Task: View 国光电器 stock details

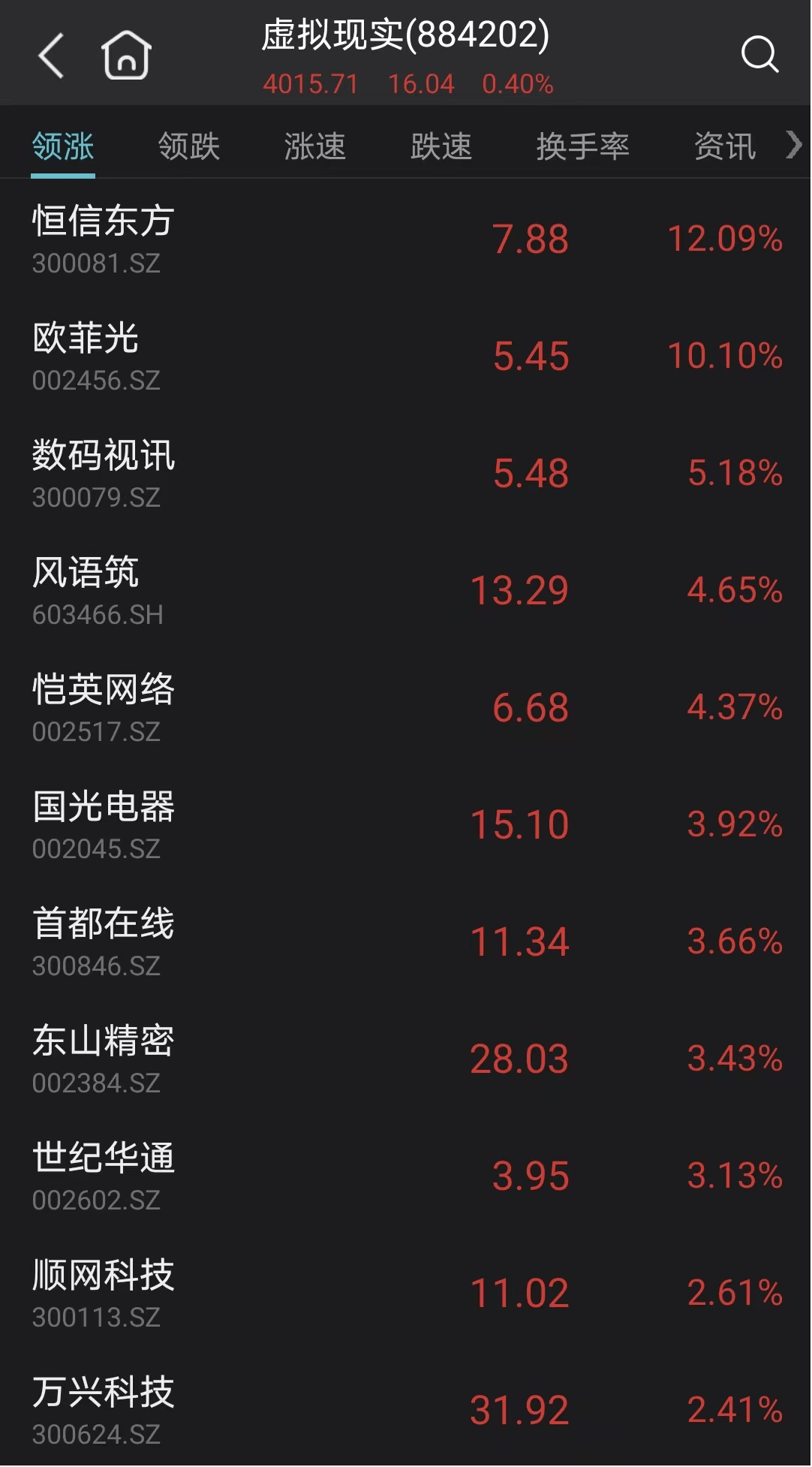Action: pyautogui.click(x=405, y=824)
